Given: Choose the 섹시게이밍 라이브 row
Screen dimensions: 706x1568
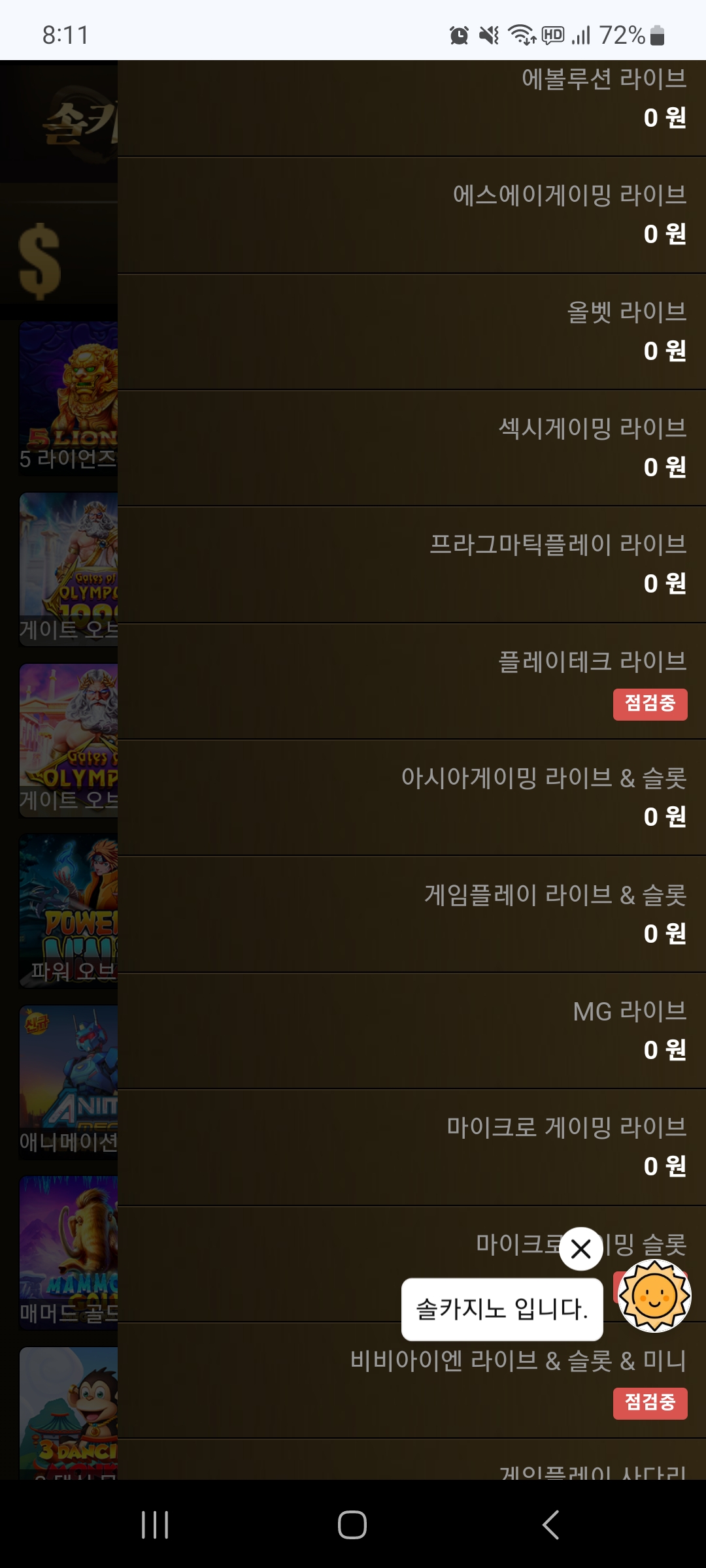Looking at the screenshot, I should [x=412, y=448].
